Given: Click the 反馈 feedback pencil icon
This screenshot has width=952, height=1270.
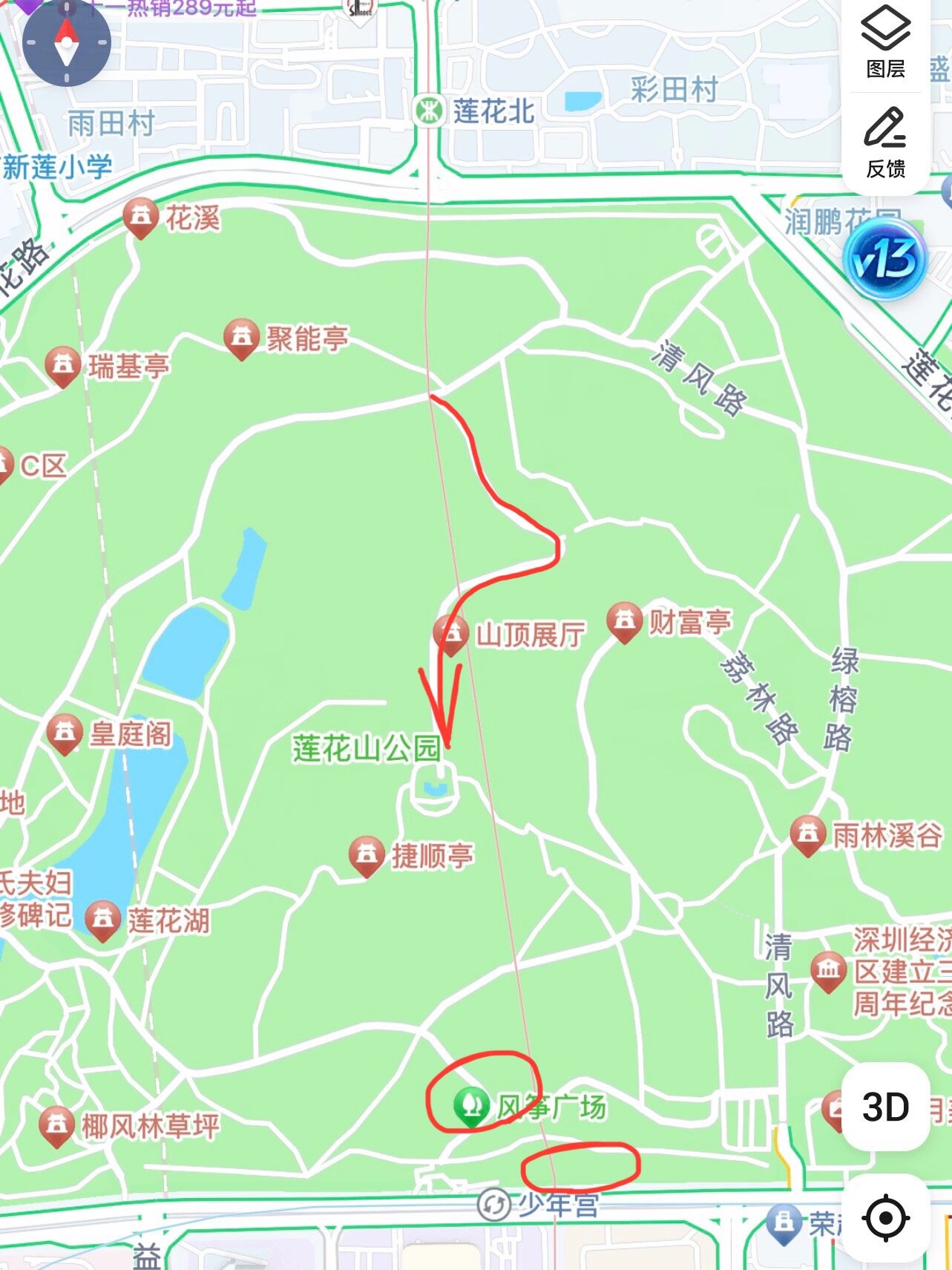Looking at the screenshot, I should click(885, 135).
